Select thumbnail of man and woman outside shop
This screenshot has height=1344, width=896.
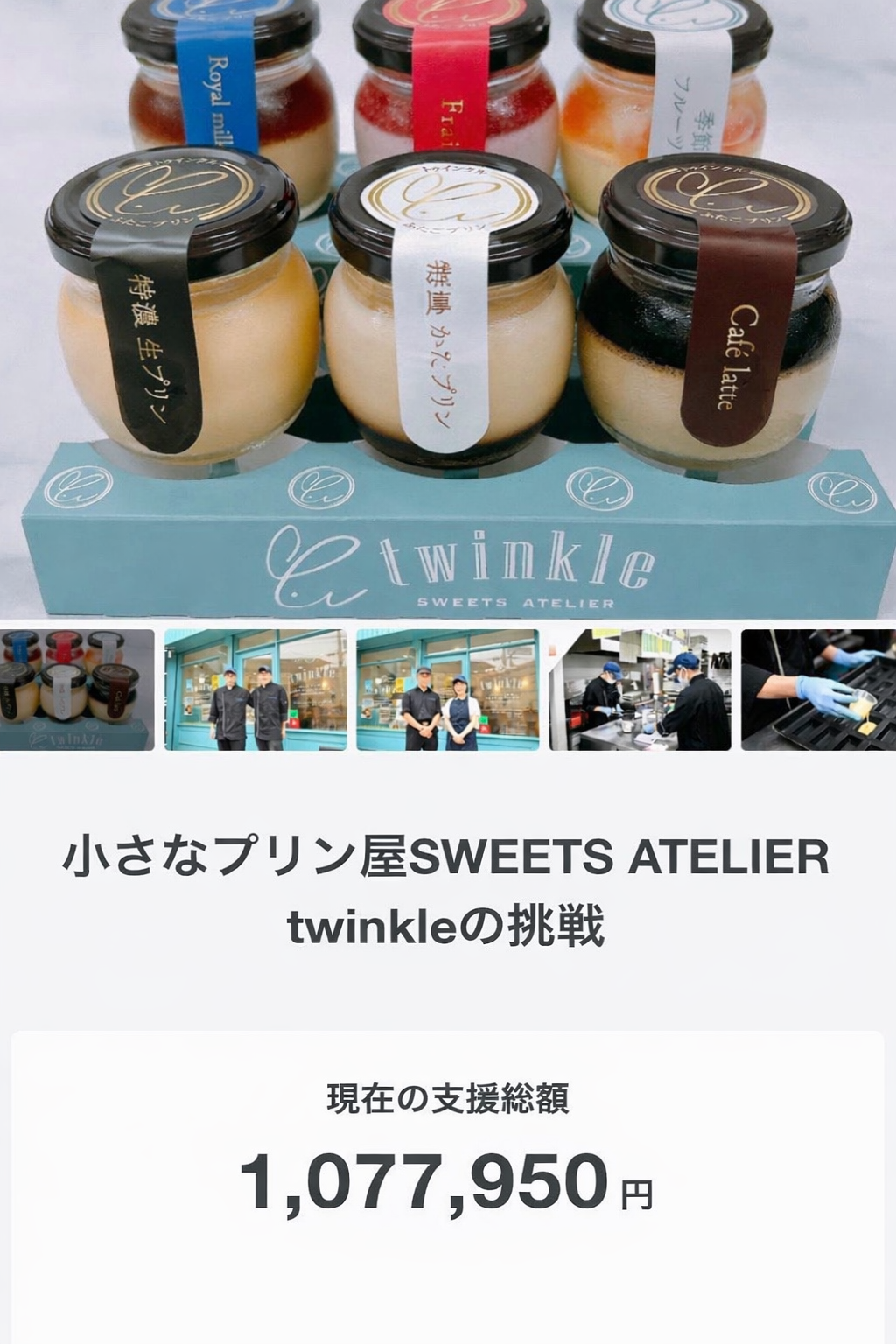(x=447, y=689)
